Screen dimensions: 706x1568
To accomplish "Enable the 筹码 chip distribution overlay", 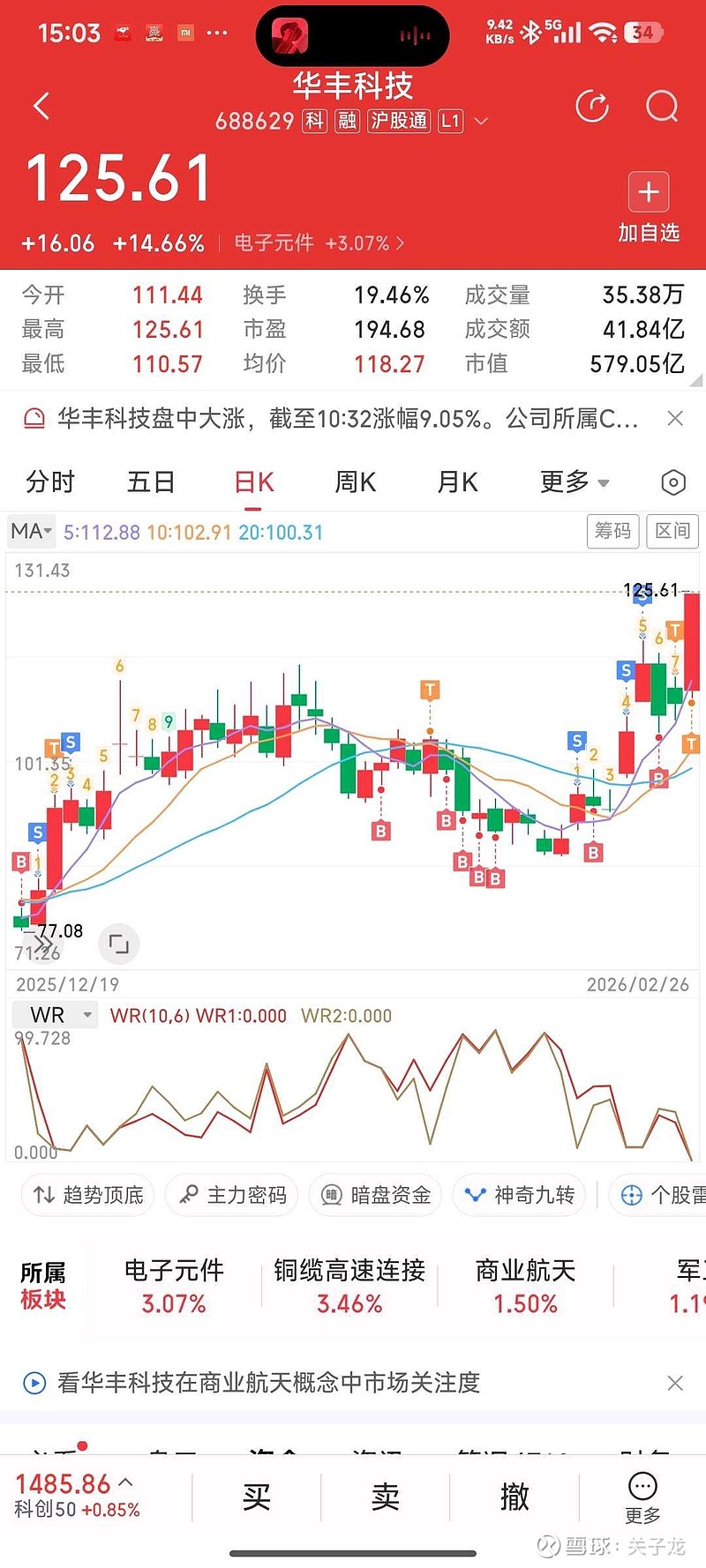I will point(612,532).
